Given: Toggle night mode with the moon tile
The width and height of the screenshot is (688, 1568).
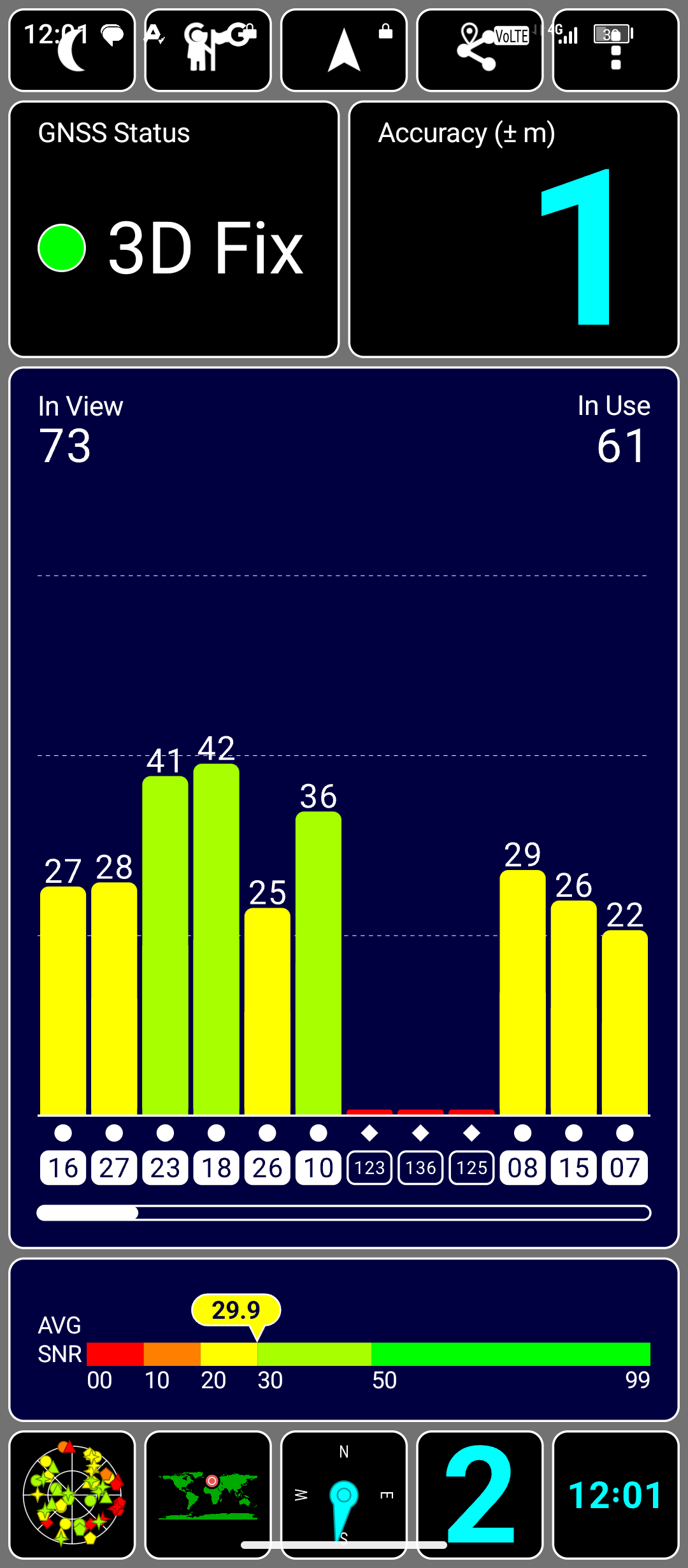Looking at the screenshot, I should tap(72, 50).
